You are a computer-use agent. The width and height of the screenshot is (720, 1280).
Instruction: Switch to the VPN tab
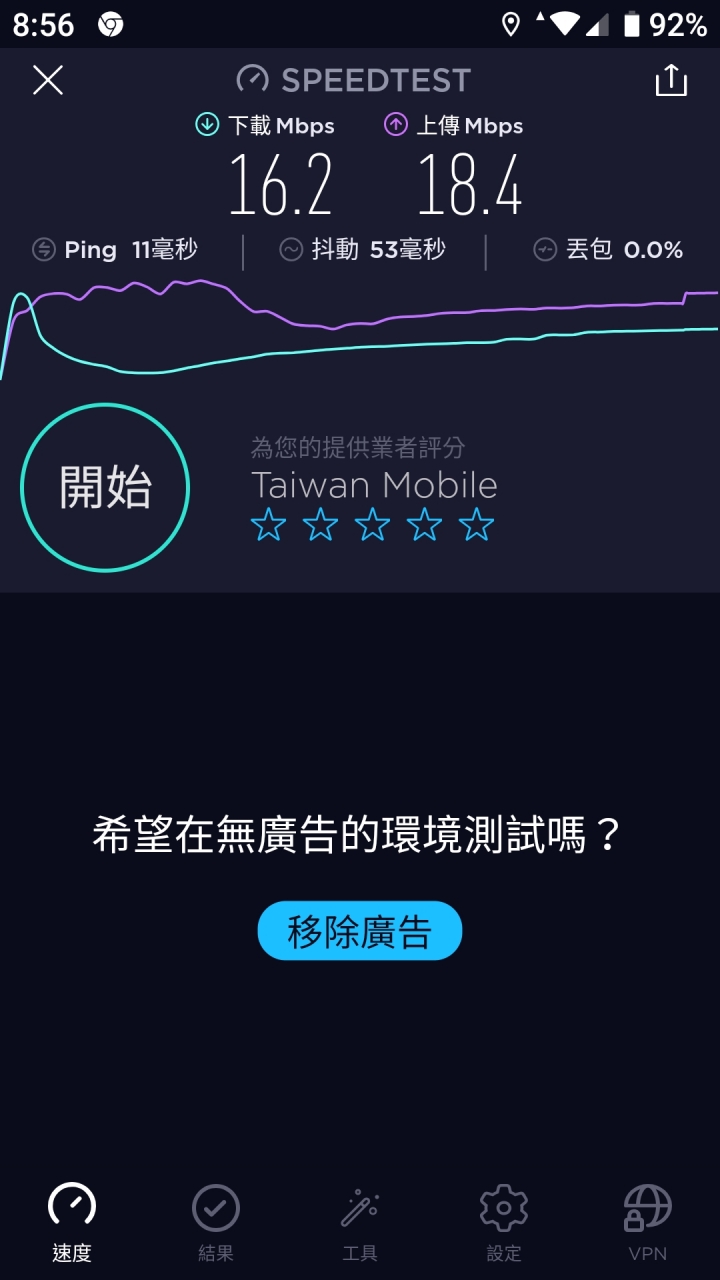coord(648,1222)
